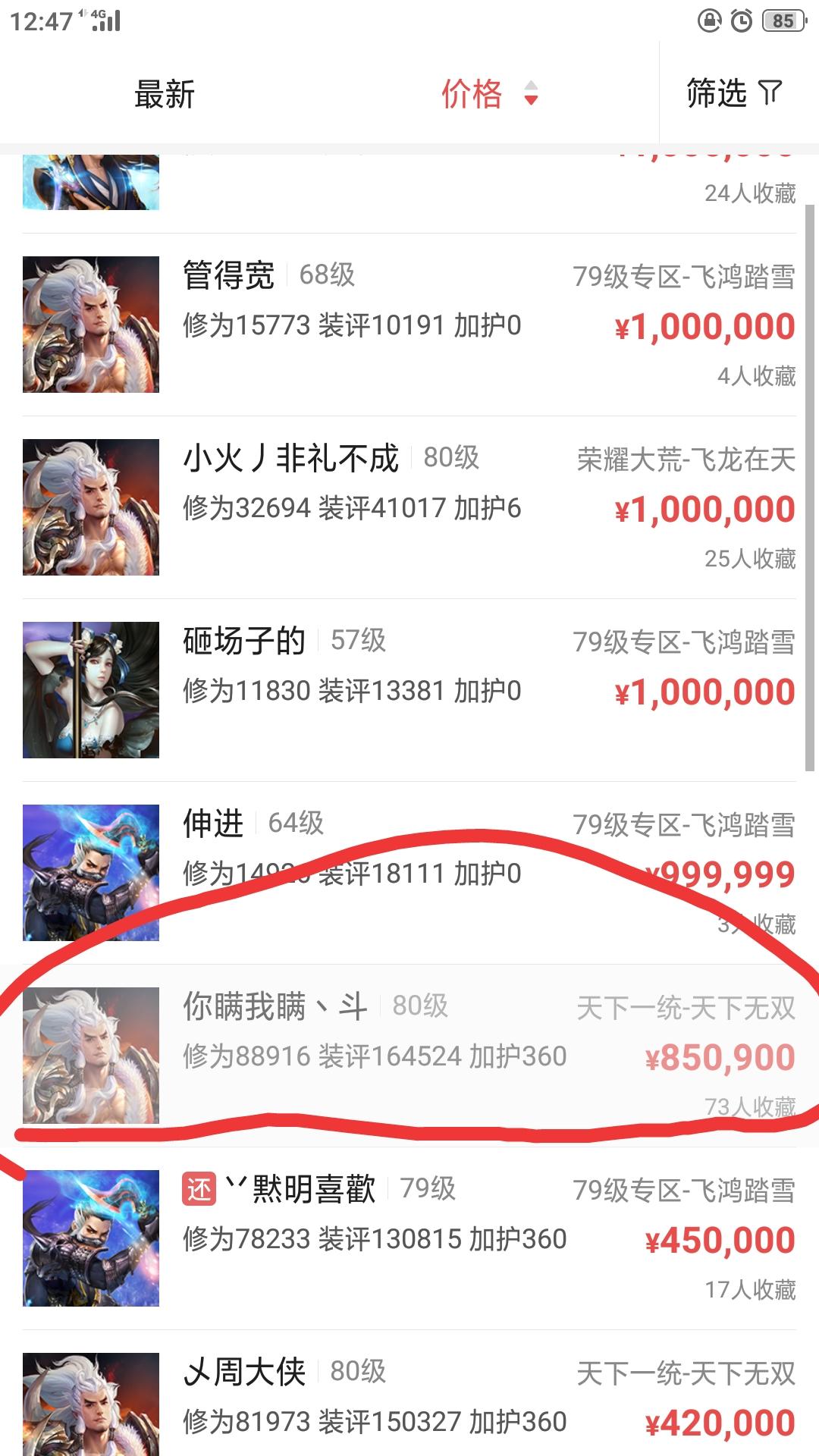Open the listing for 小火丿非礼不成
This screenshot has width=819, height=1456.
tap(409, 507)
